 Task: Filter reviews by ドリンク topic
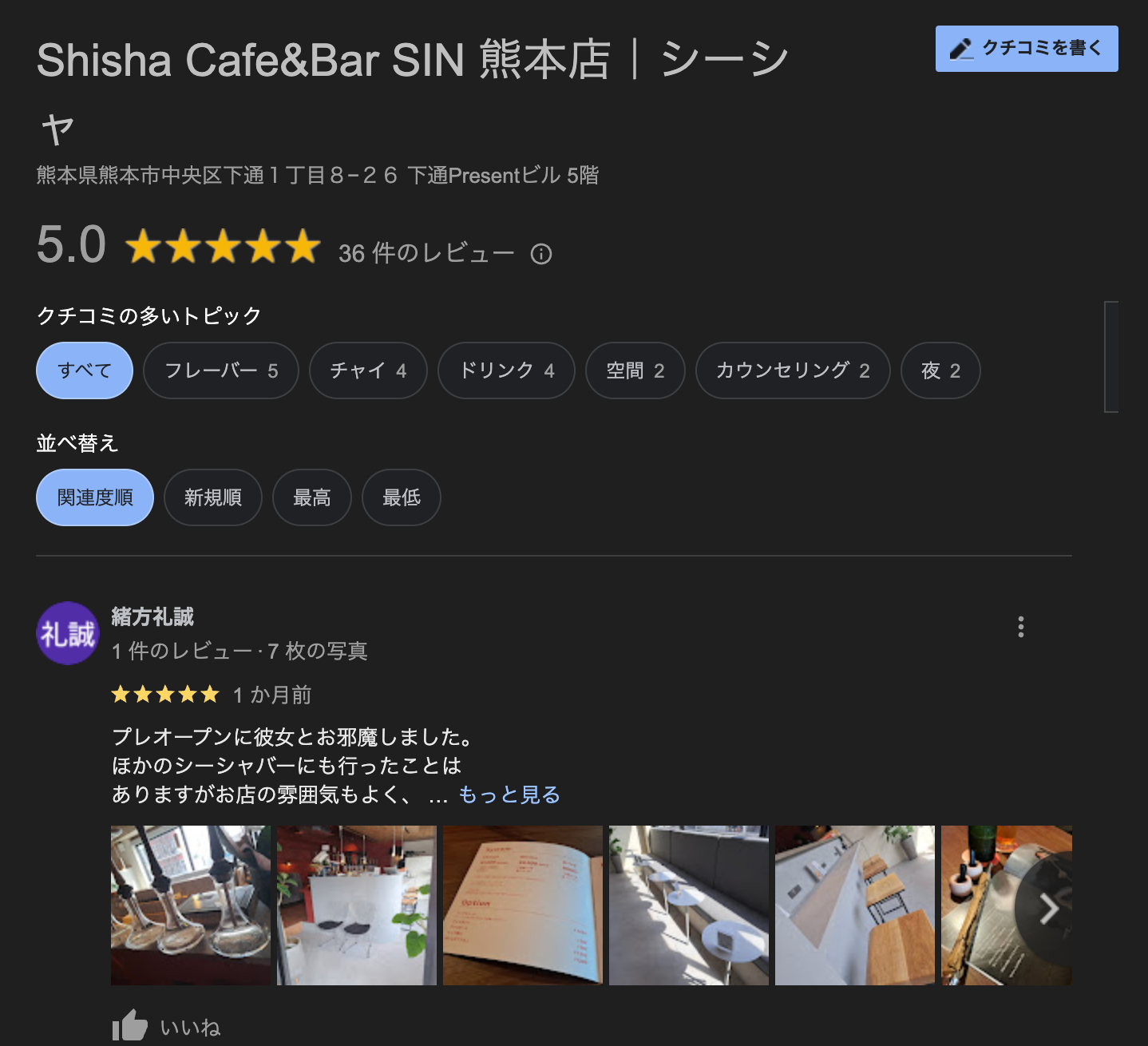pos(506,370)
